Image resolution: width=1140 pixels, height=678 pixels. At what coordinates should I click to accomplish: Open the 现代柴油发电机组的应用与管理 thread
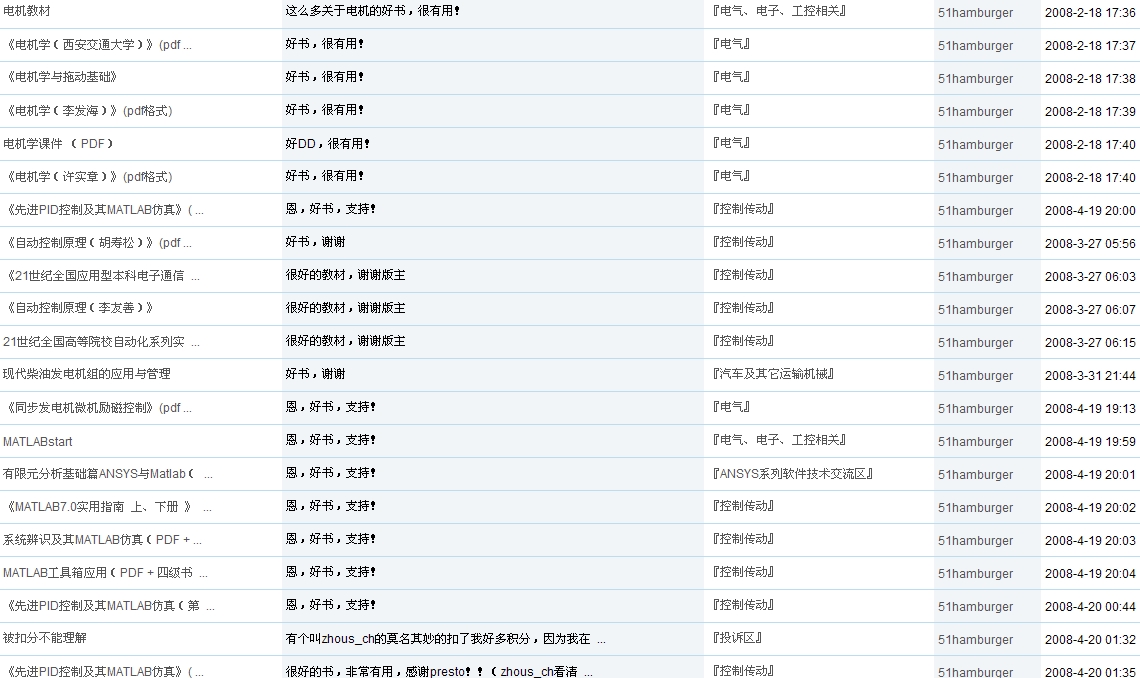point(86,374)
